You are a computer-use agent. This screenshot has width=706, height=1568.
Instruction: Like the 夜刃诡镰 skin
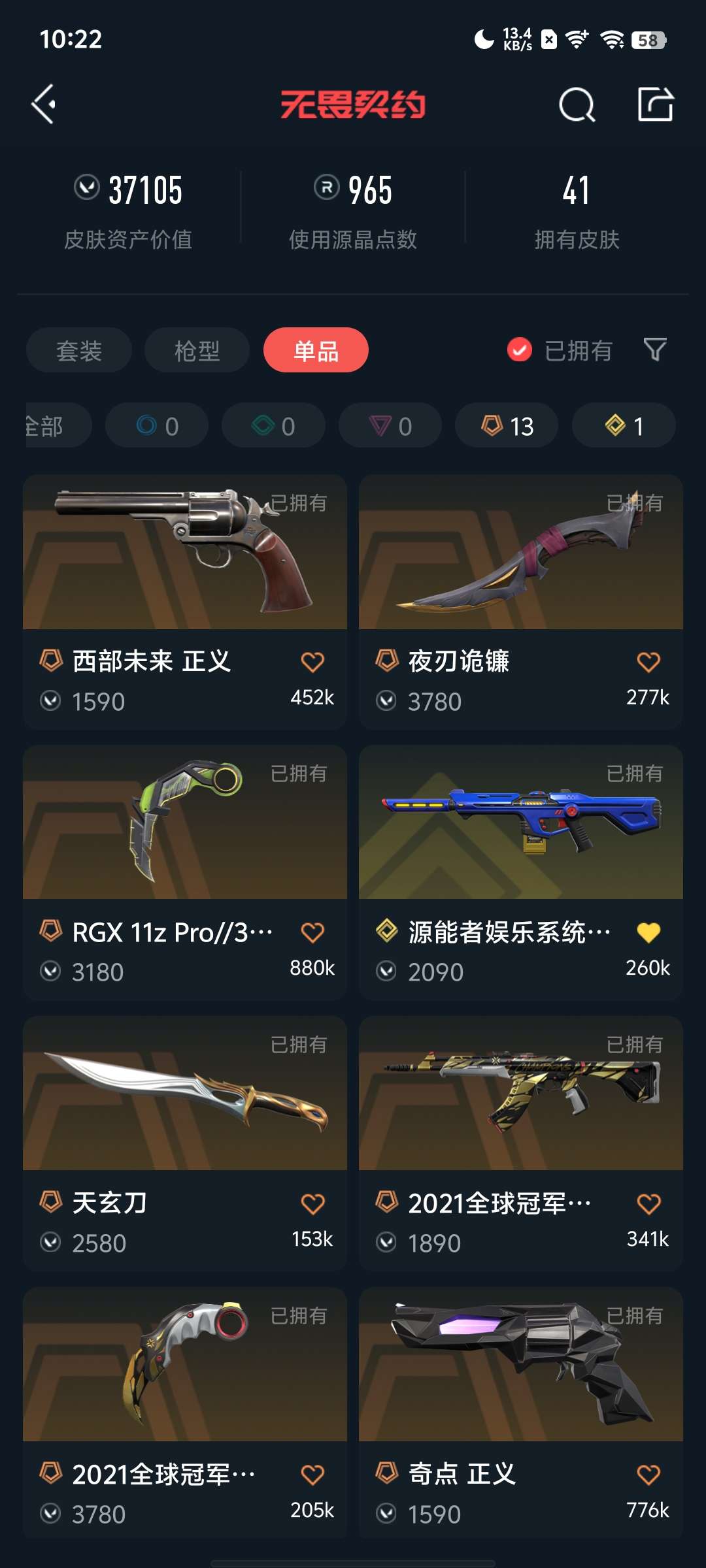[x=648, y=662]
